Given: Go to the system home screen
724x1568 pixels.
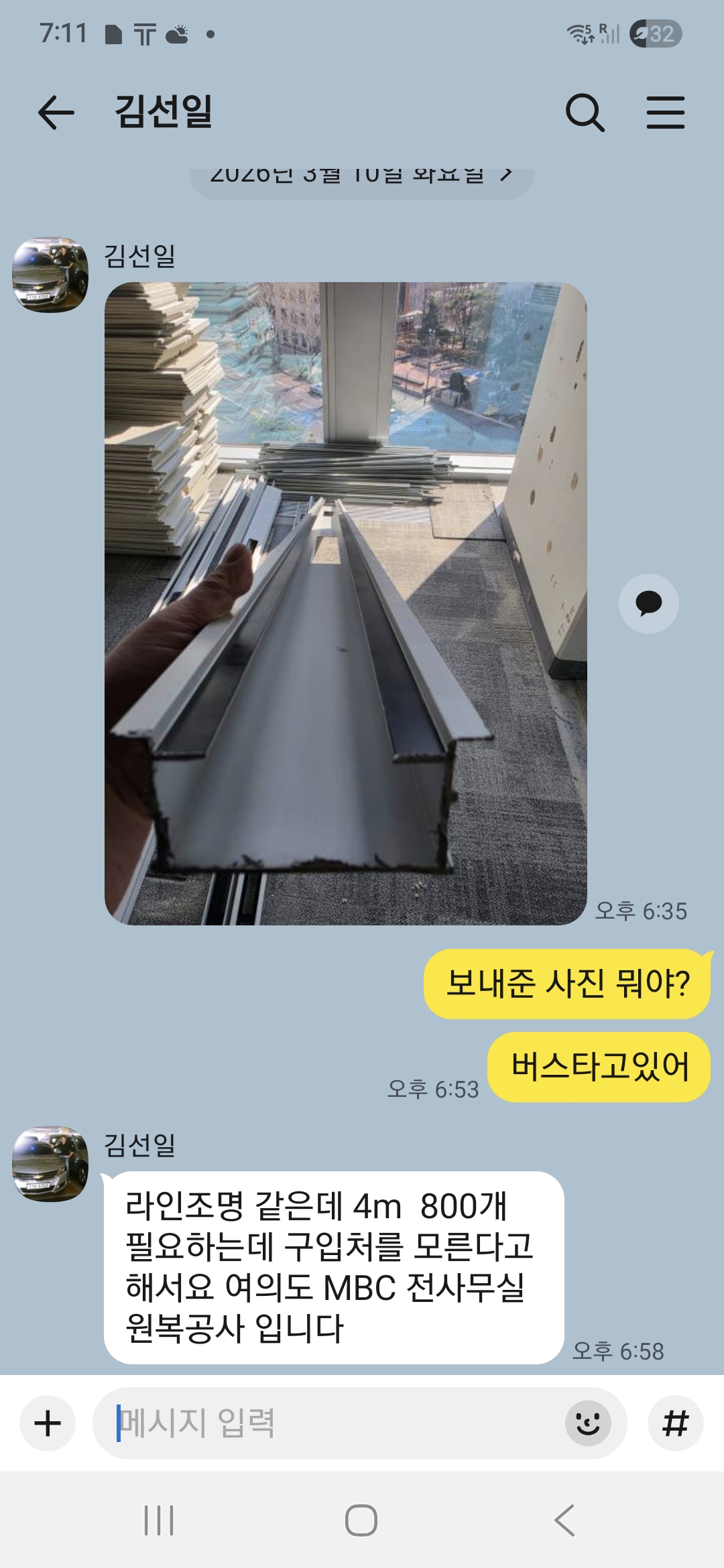Looking at the screenshot, I should tap(361, 1520).
